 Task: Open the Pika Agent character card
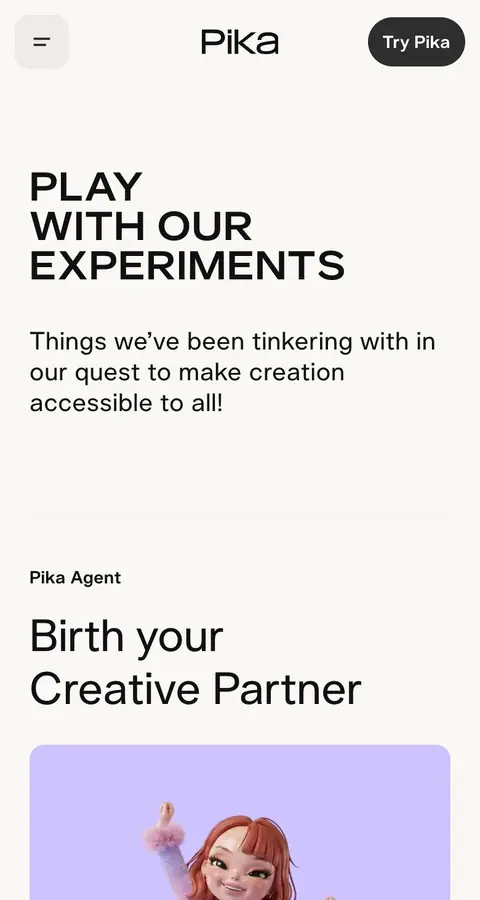[240, 822]
